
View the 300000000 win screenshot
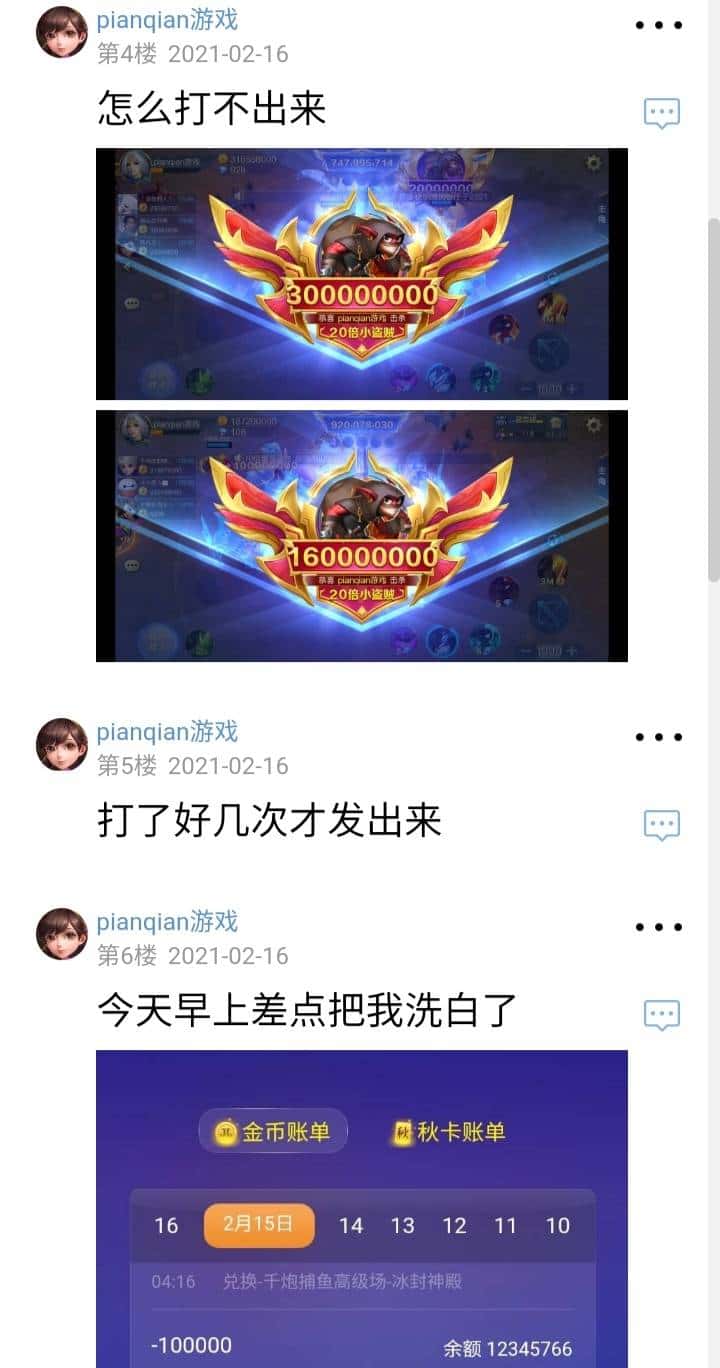(360, 272)
